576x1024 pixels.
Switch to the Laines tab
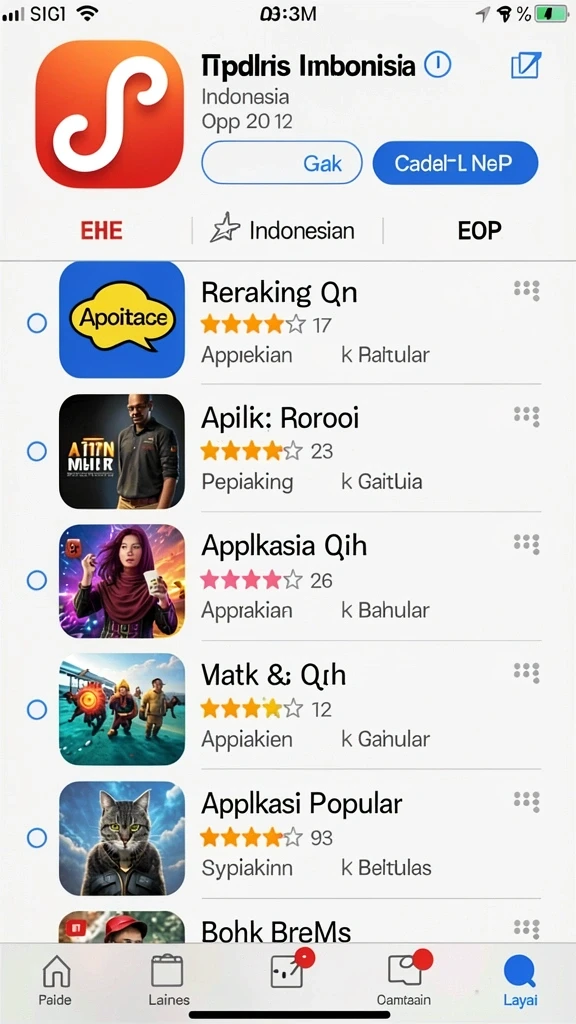coord(168,980)
